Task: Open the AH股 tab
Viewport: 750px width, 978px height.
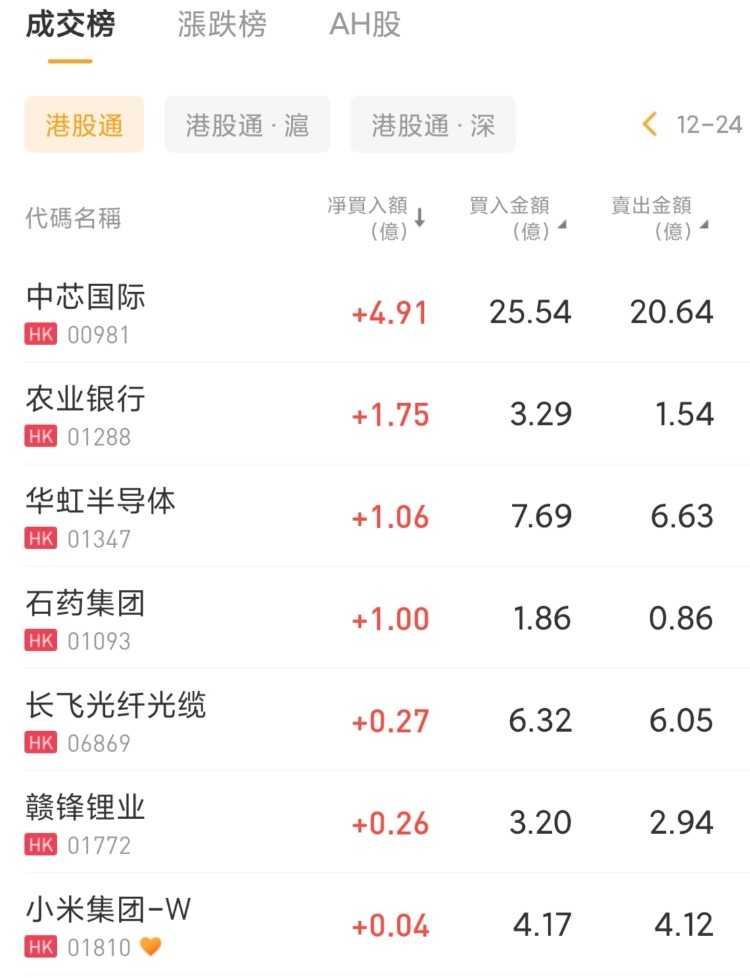Action: pyautogui.click(x=365, y=25)
